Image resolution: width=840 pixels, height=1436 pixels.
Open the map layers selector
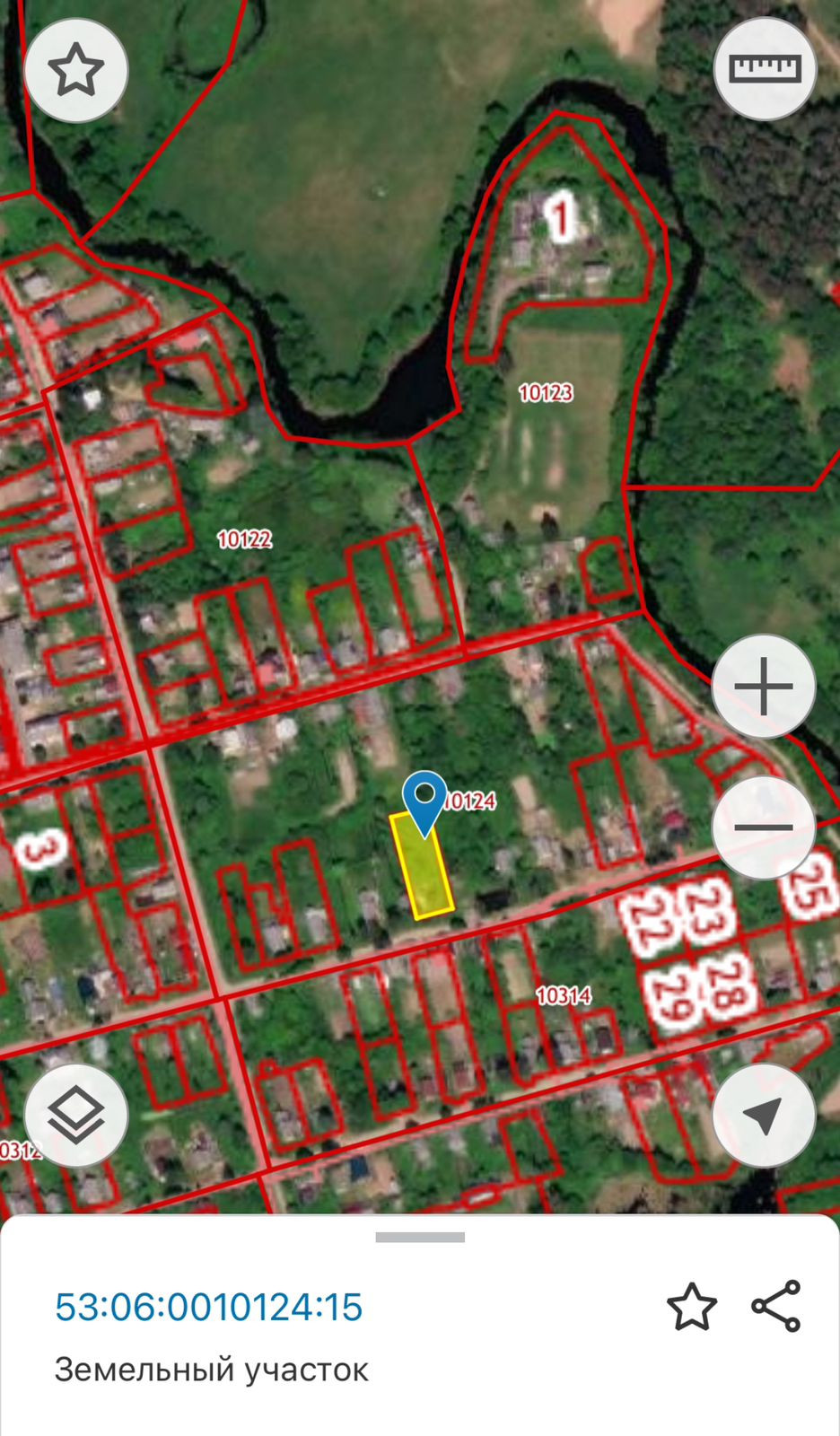tap(76, 1116)
